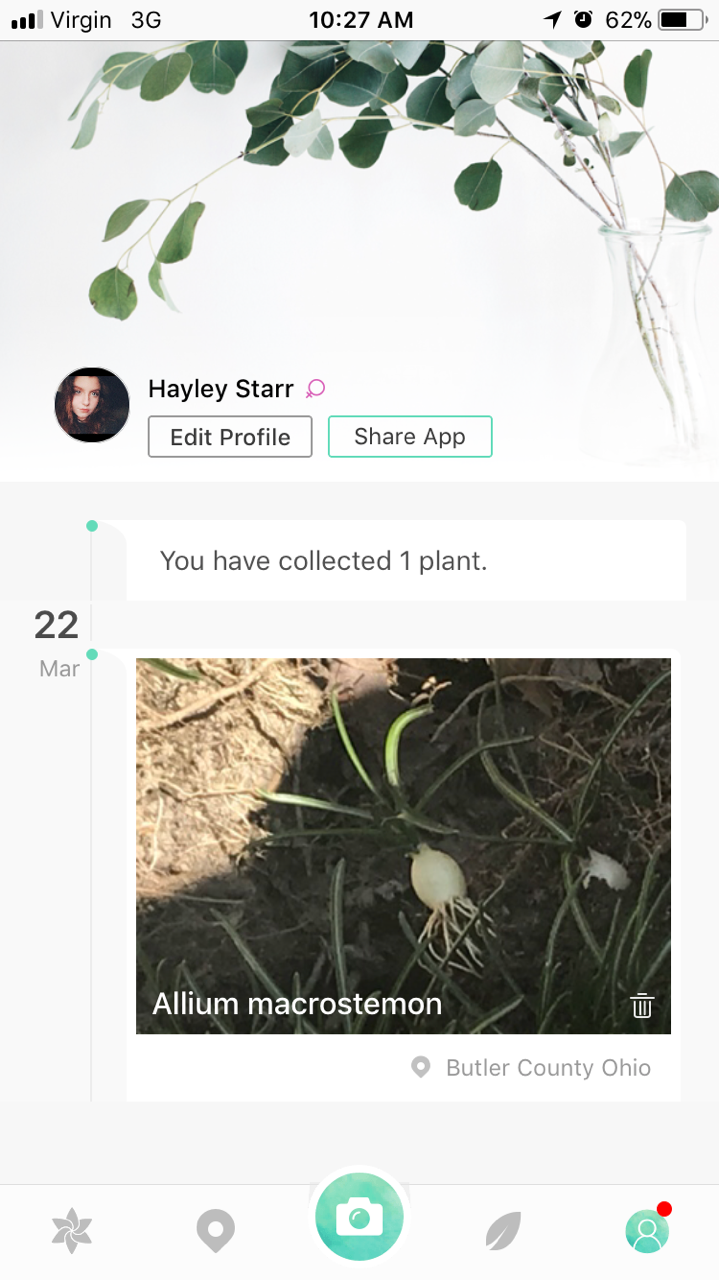Switch to the pinwheel flower tab
719x1280 pixels.
pos(72,1230)
